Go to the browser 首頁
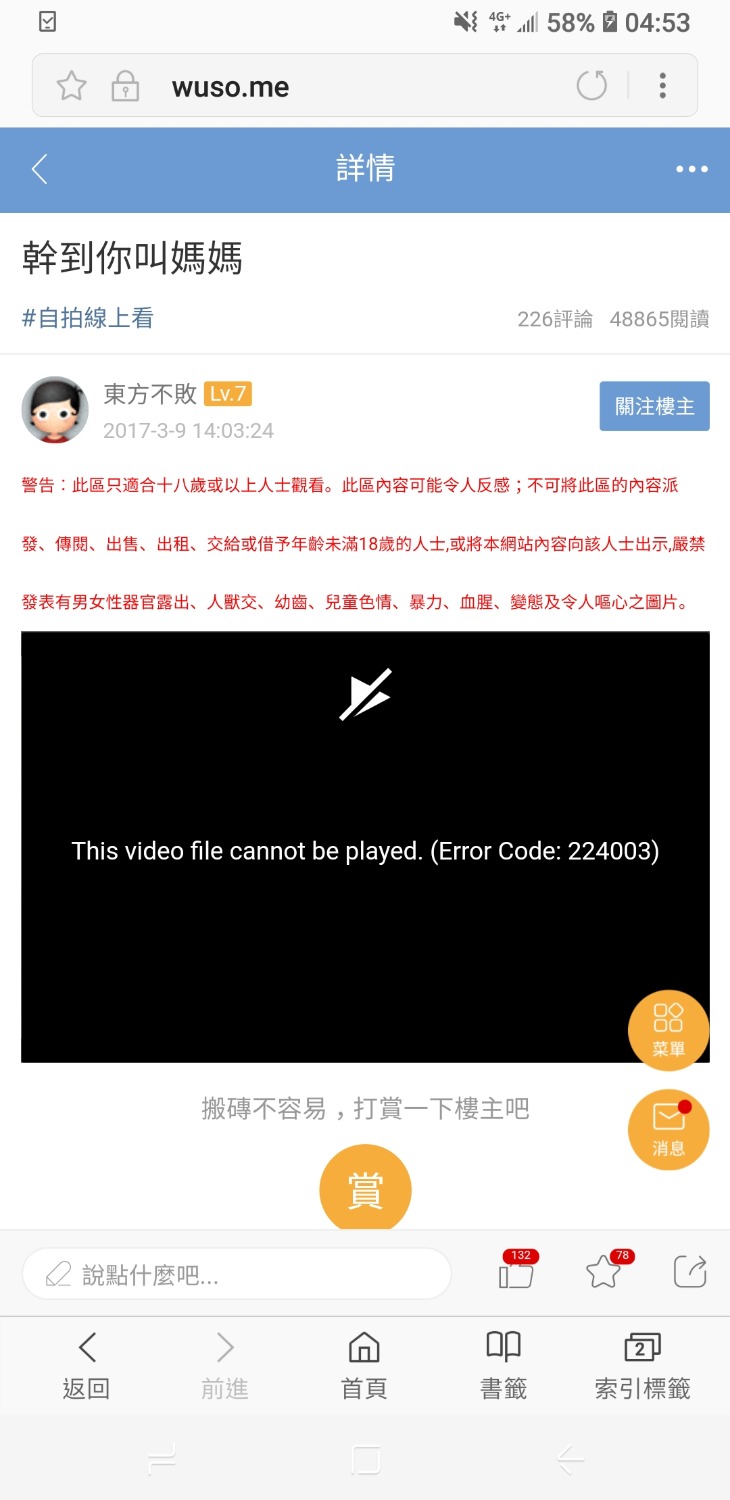 [x=364, y=1365]
